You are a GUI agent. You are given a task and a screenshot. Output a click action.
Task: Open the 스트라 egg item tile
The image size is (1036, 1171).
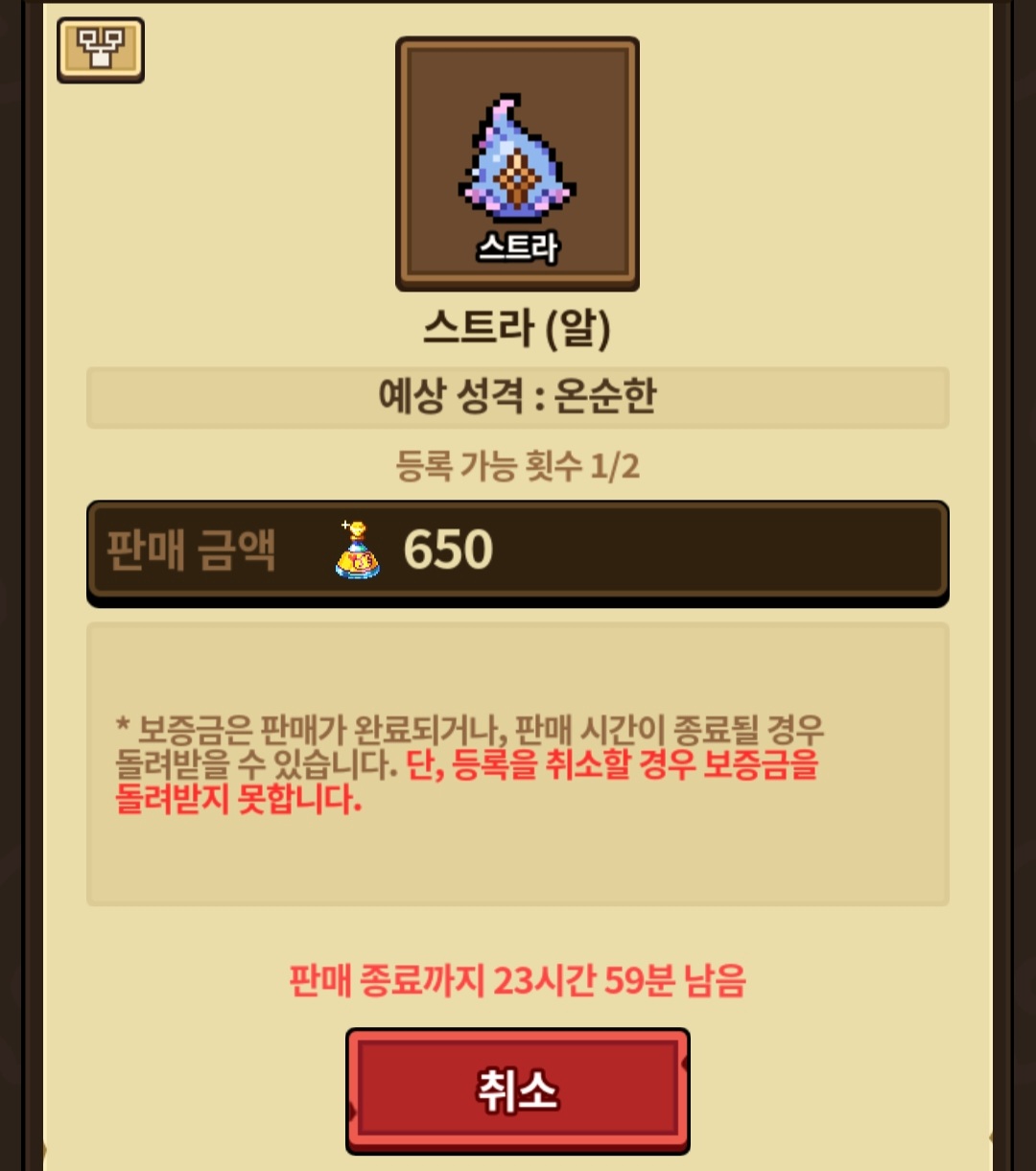coord(517,164)
